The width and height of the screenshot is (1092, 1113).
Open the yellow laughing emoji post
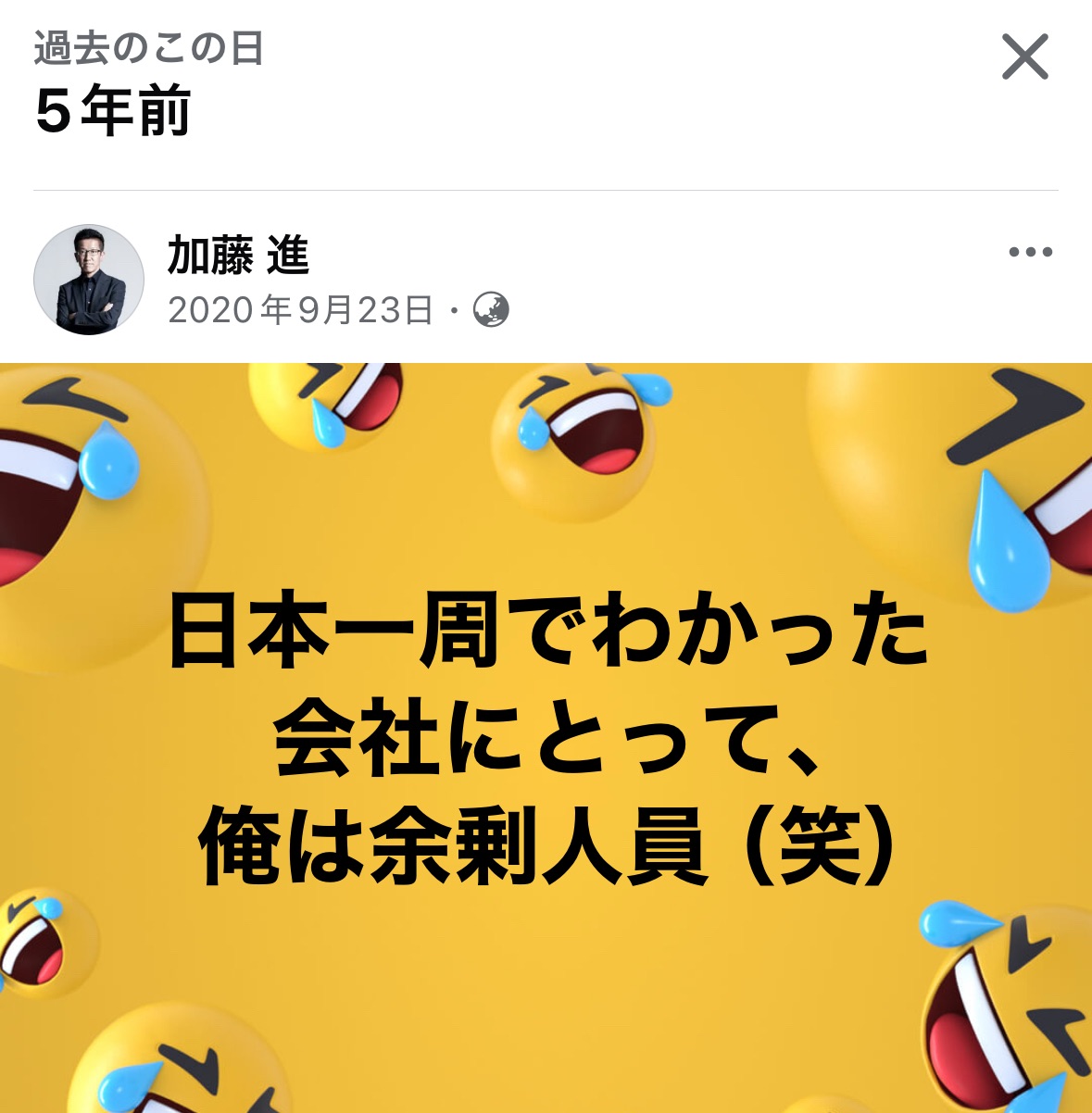click(x=546, y=737)
